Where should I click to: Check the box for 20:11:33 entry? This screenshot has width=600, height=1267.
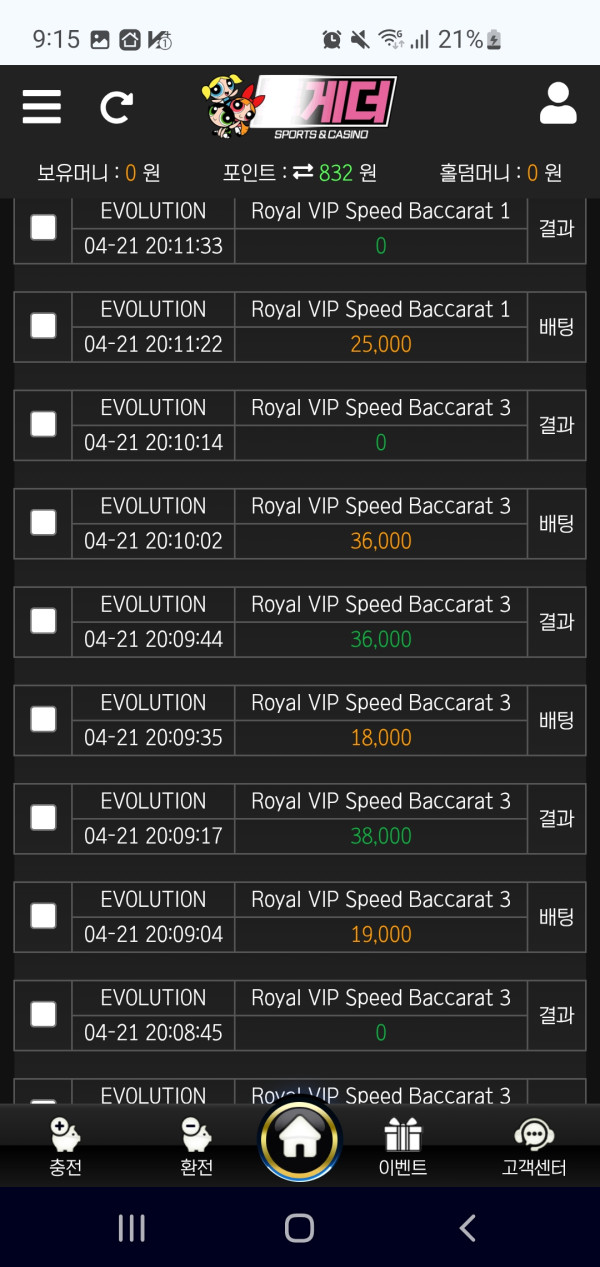(43, 228)
